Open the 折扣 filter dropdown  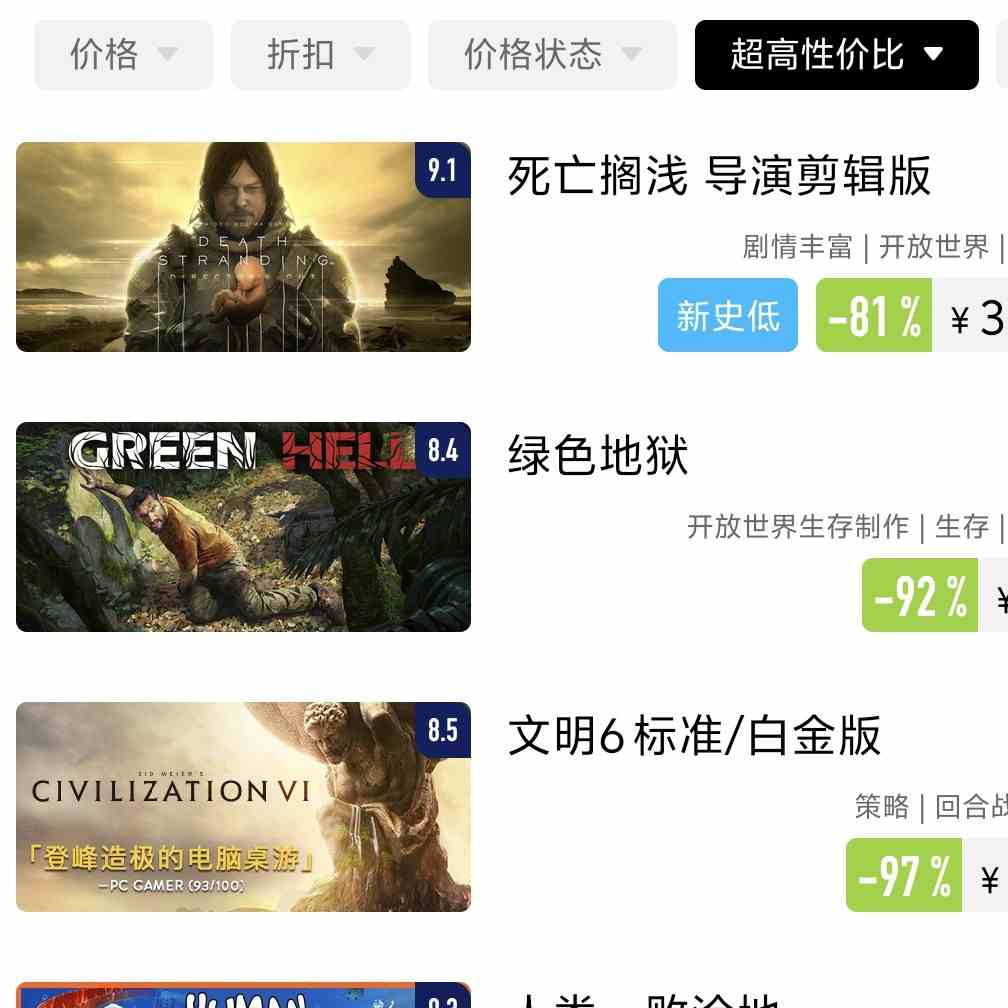click(x=320, y=55)
